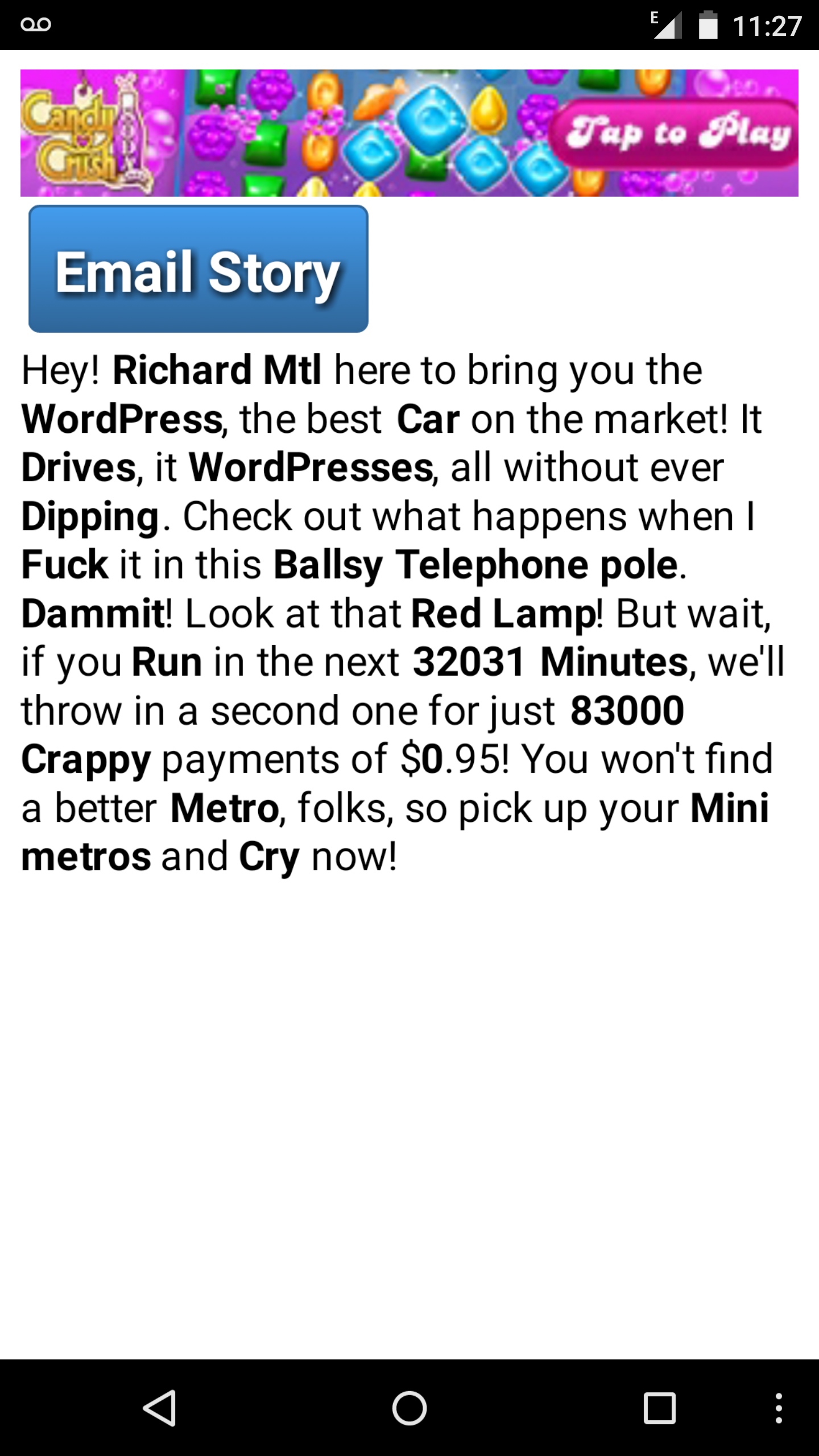
Task: Tap the Email Story button
Action: [x=198, y=269]
